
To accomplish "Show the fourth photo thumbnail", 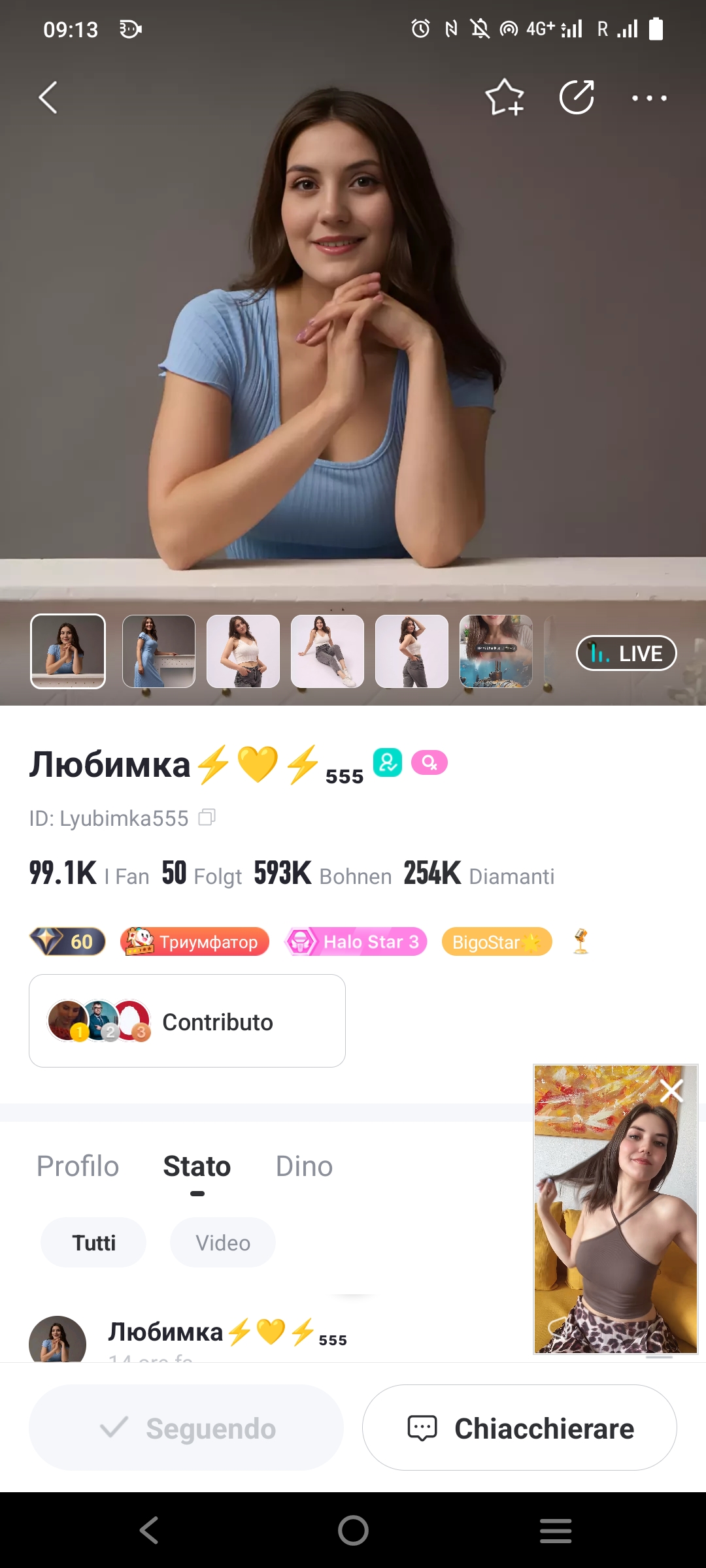I will click(x=328, y=651).
